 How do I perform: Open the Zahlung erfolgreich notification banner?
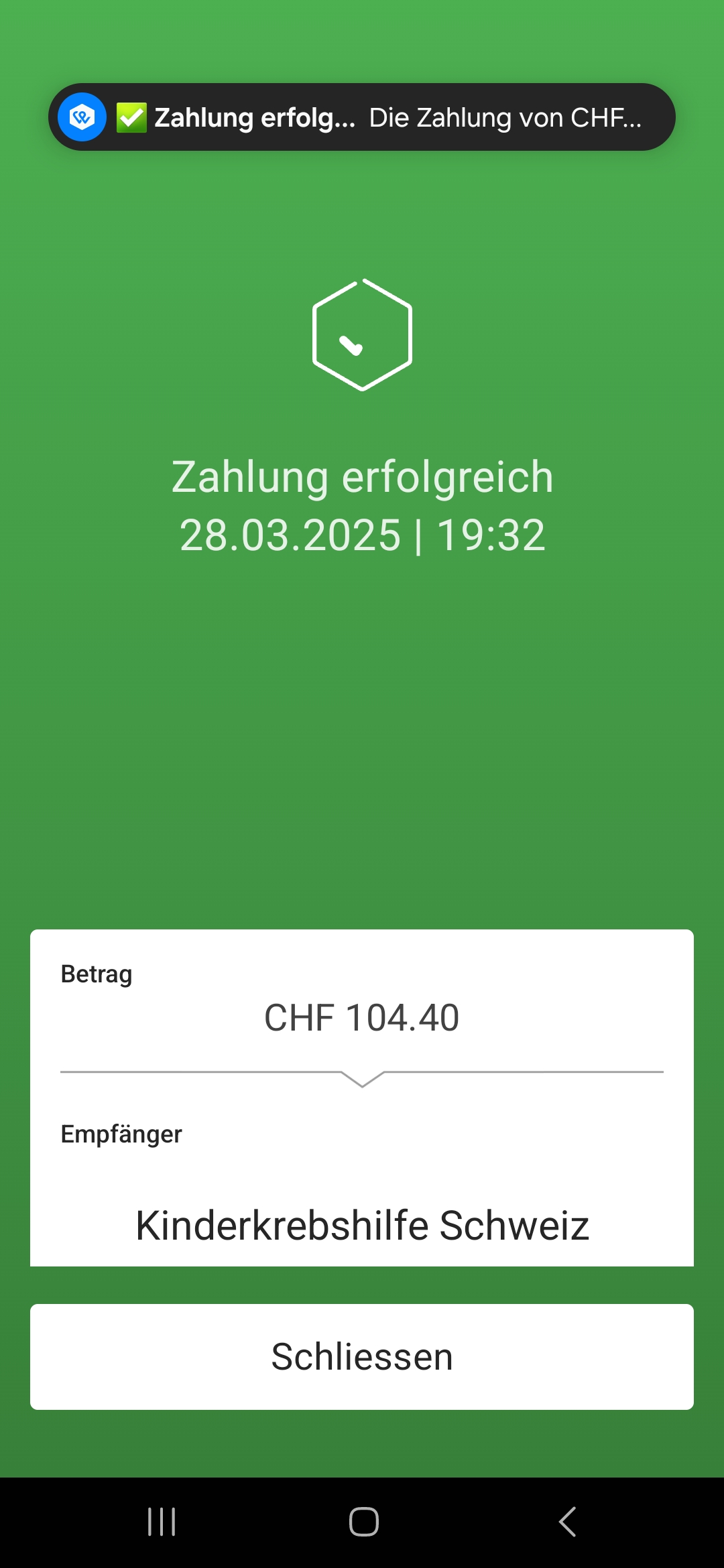pyautogui.click(x=362, y=117)
